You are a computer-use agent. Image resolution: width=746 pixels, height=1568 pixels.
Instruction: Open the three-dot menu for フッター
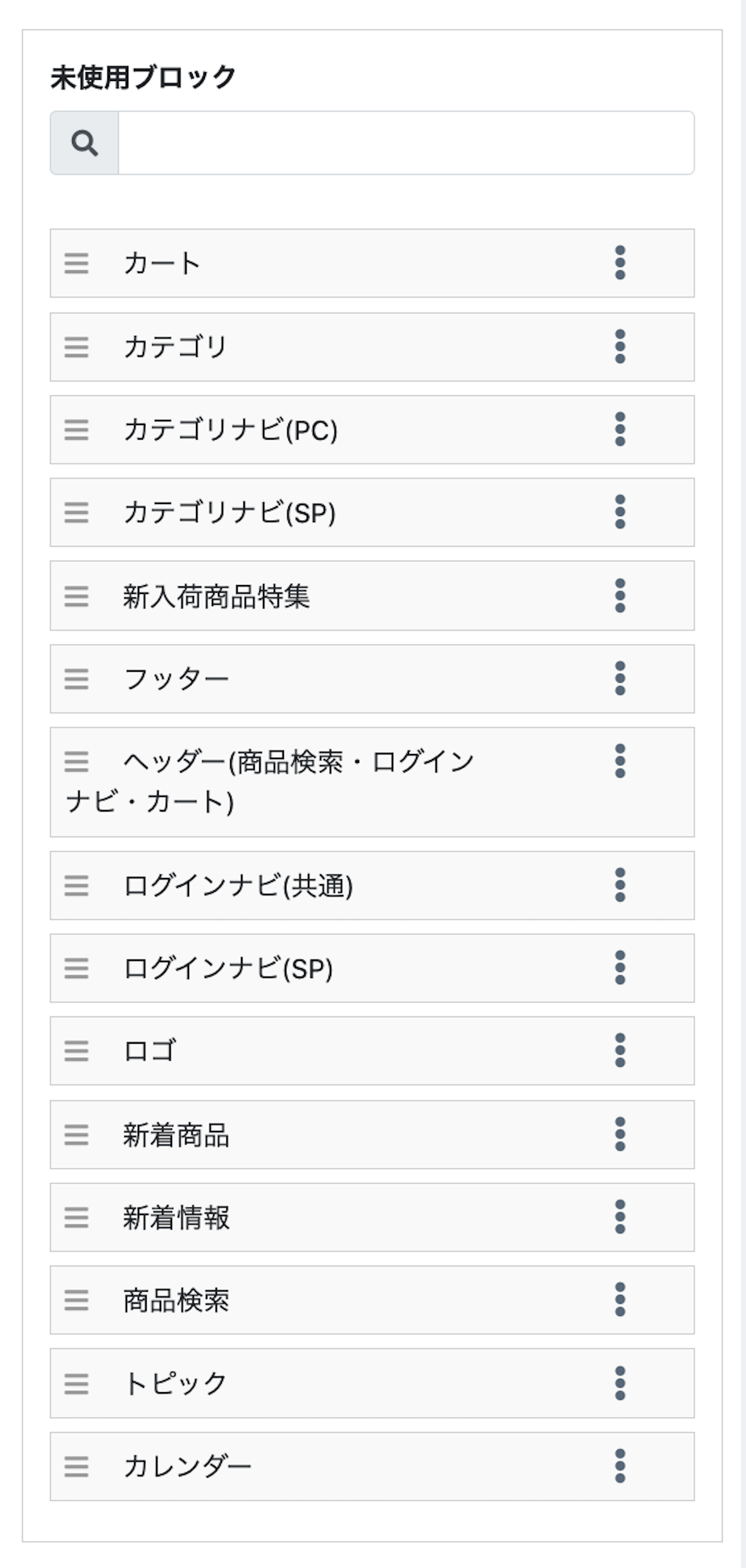coord(620,678)
